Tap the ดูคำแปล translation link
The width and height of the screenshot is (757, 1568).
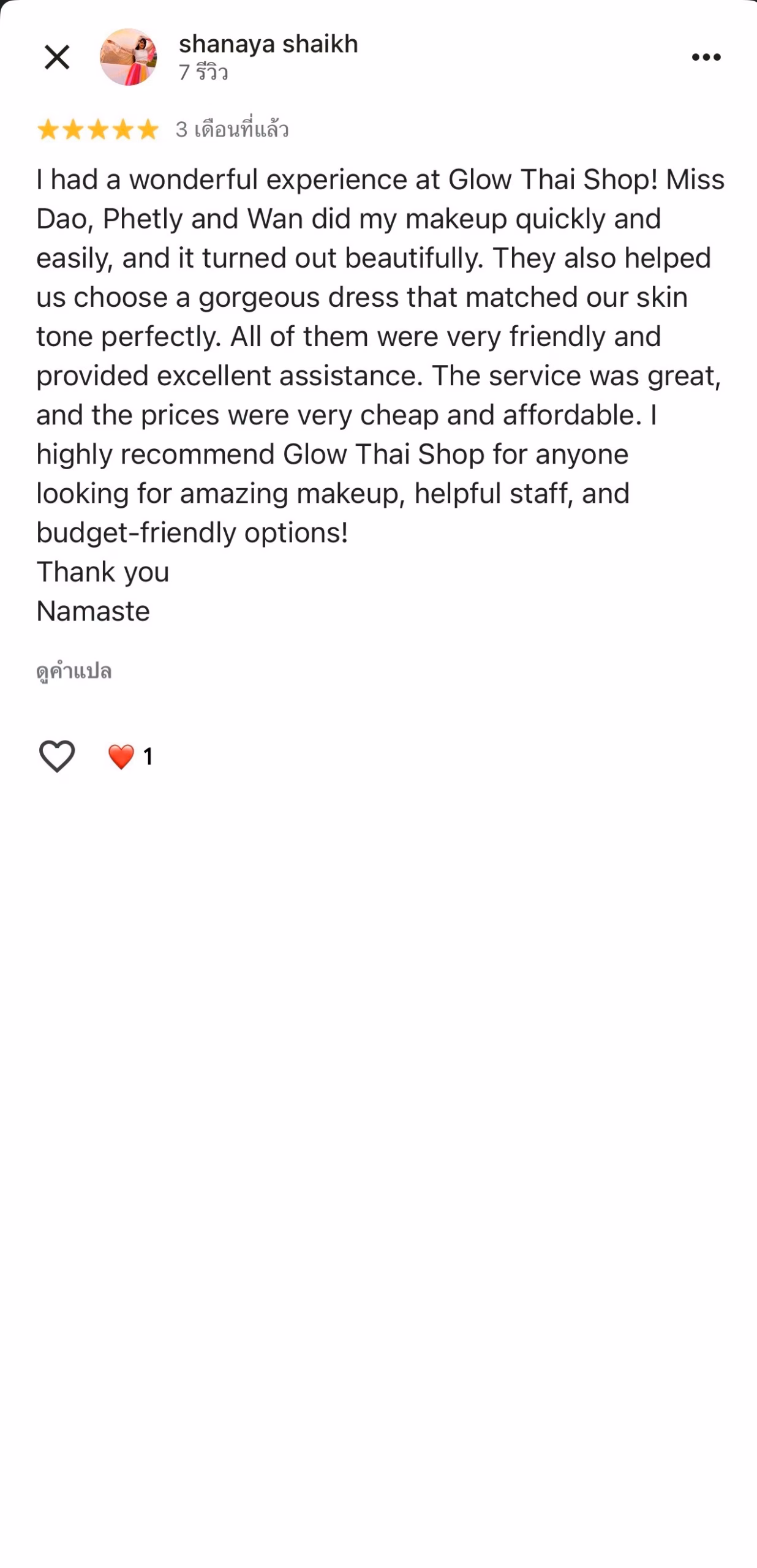click(x=74, y=671)
